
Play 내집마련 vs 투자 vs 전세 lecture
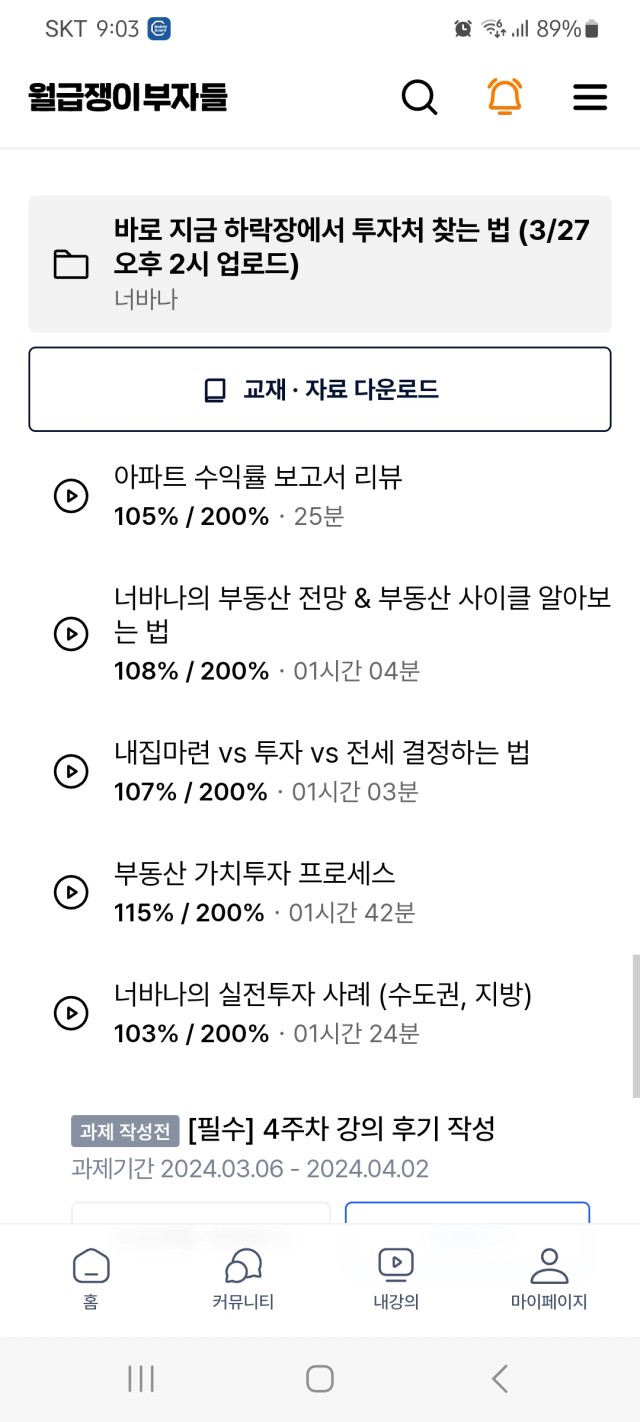[x=320, y=771]
